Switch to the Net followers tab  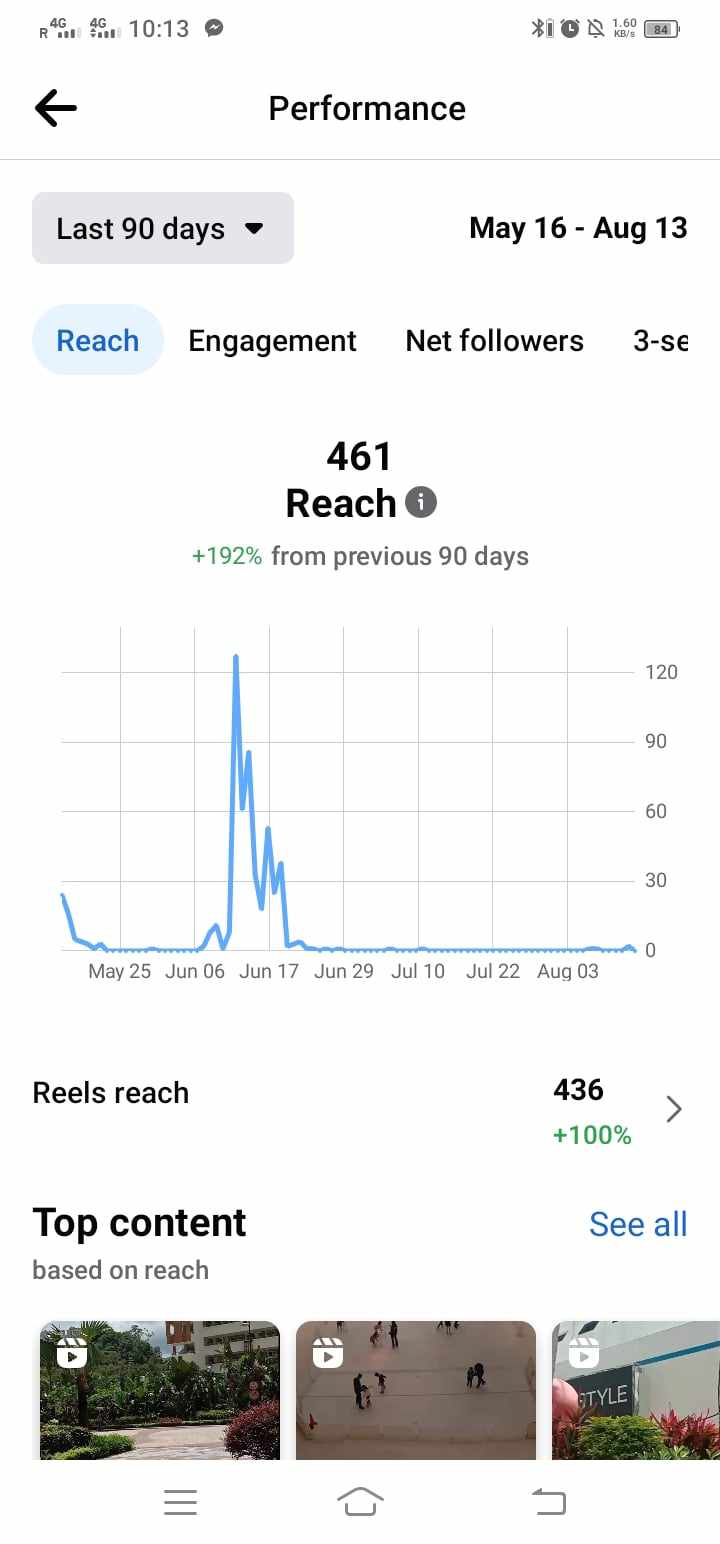(494, 340)
